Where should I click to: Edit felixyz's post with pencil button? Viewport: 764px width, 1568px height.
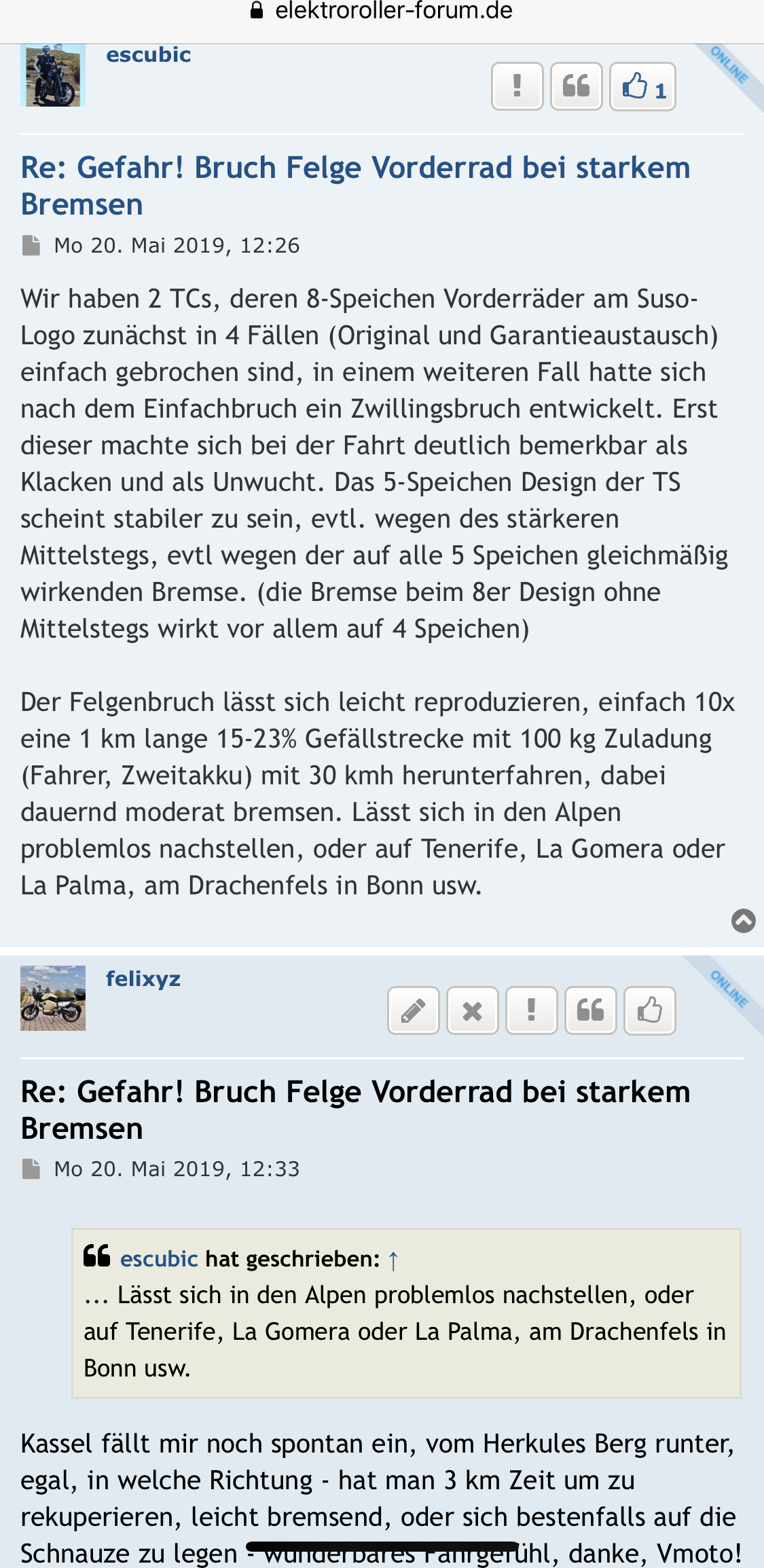(x=413, y=1010)
